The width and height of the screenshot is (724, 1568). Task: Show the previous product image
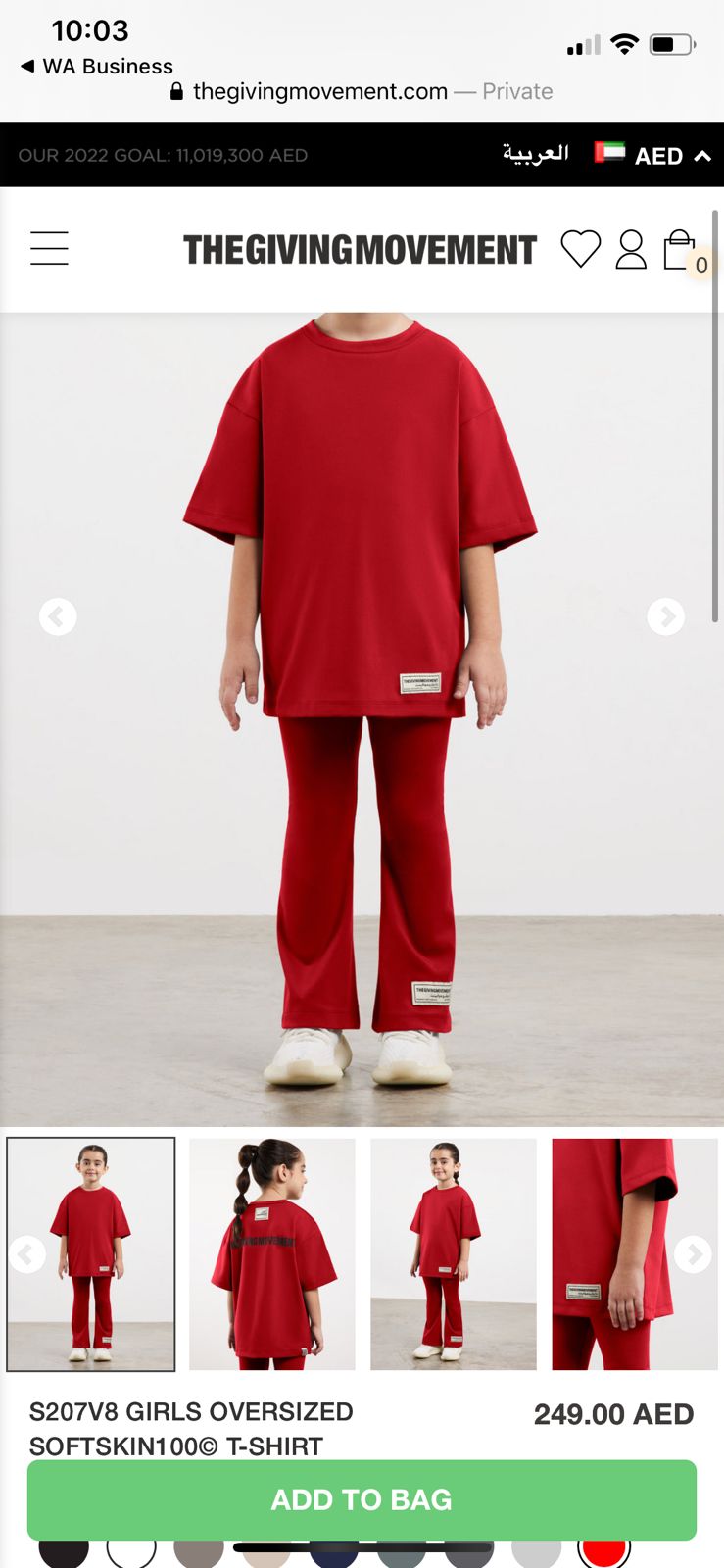coord(58,616)
